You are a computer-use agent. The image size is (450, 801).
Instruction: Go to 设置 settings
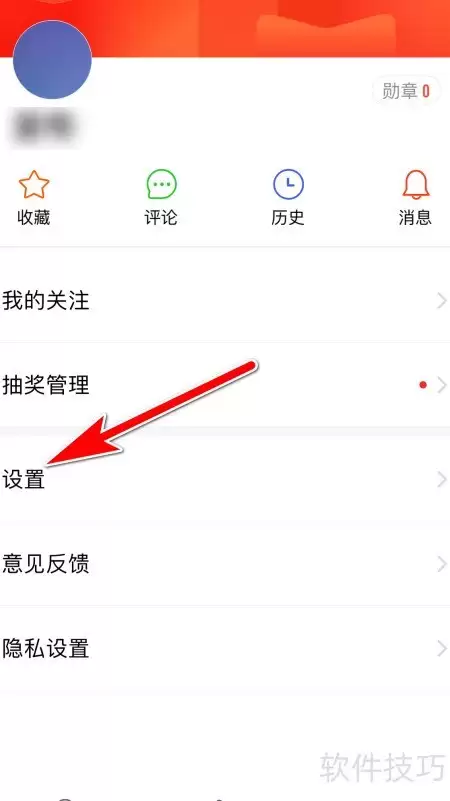point(225,480)
